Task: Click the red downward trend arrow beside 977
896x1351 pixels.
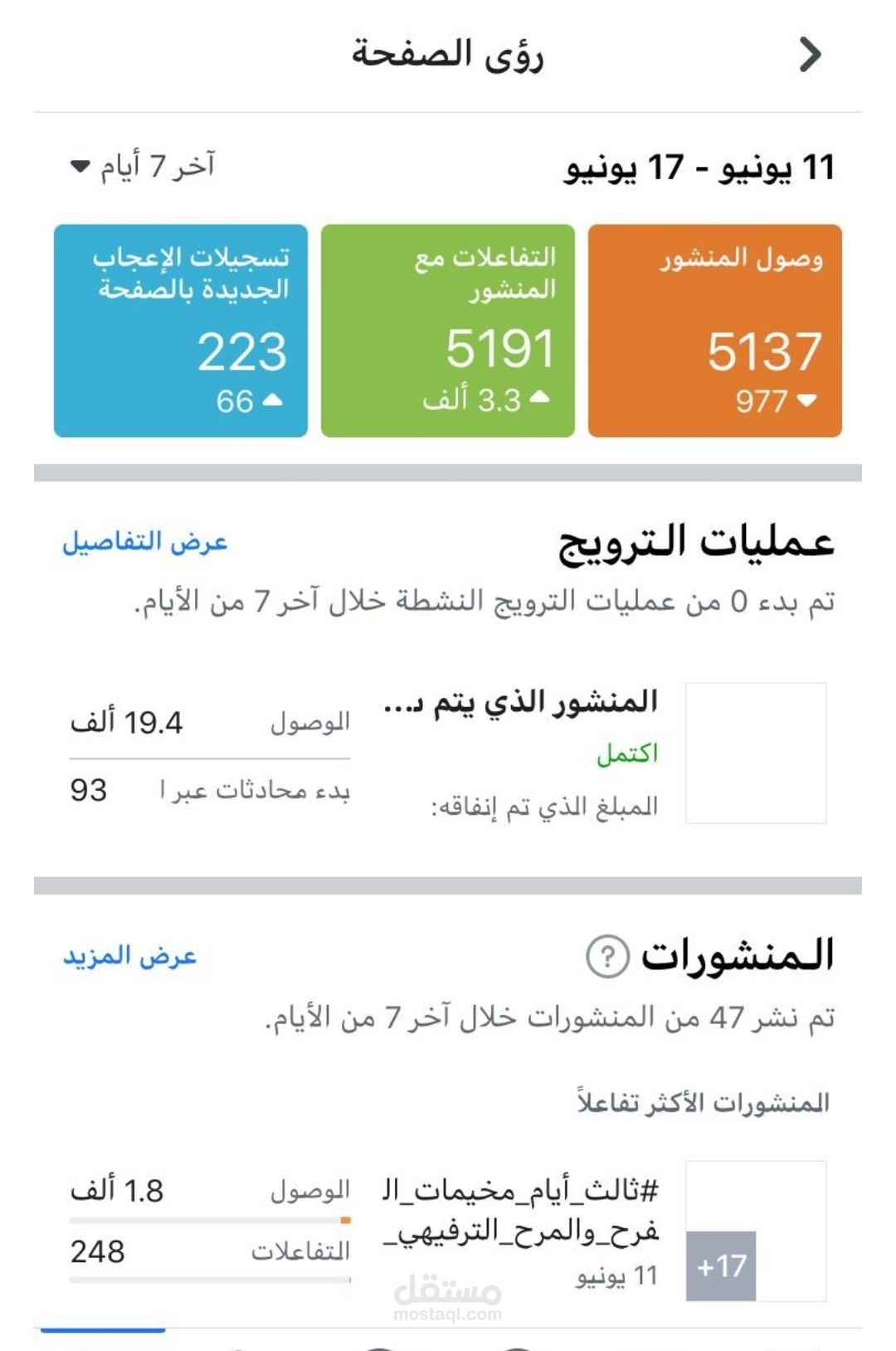Action: 804,402
